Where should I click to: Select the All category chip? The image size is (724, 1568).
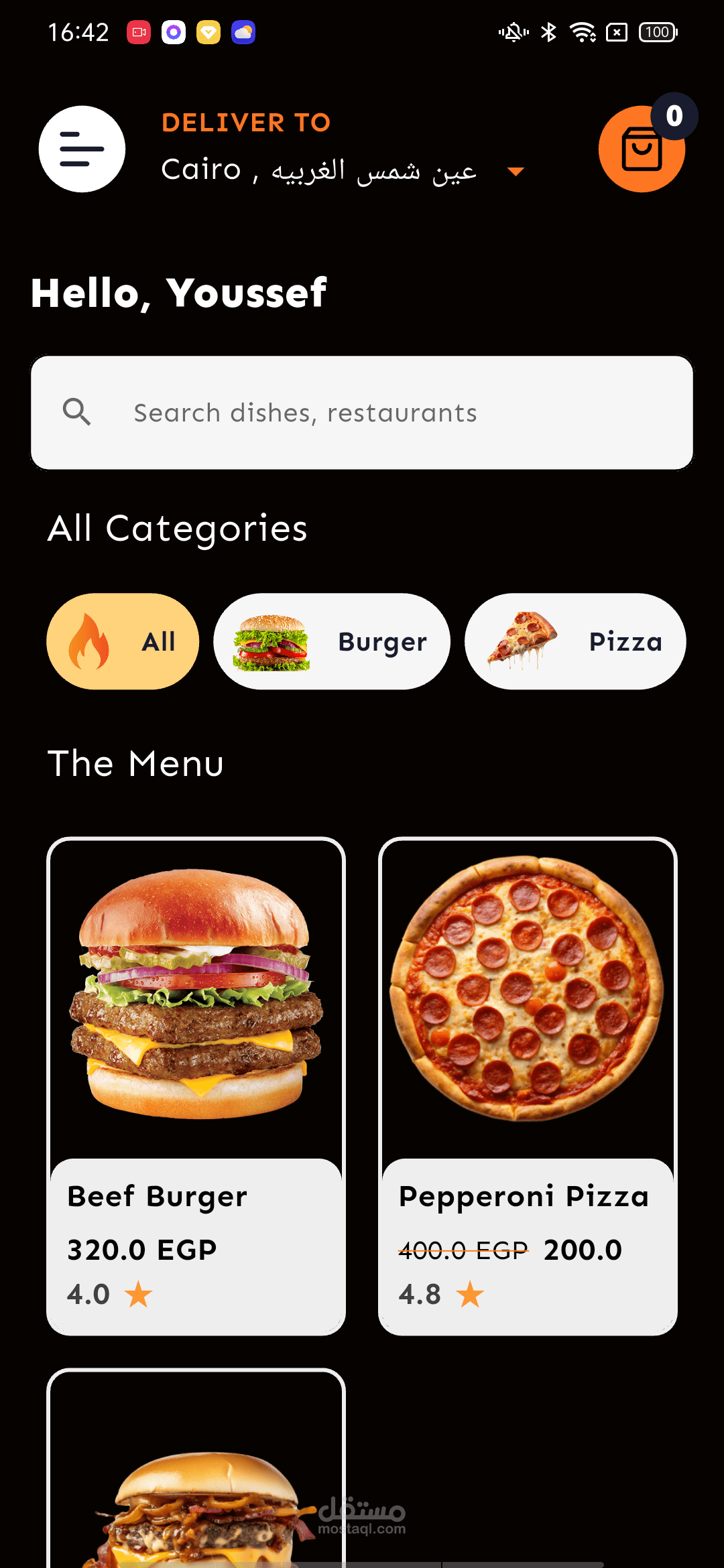pos(123,641)
